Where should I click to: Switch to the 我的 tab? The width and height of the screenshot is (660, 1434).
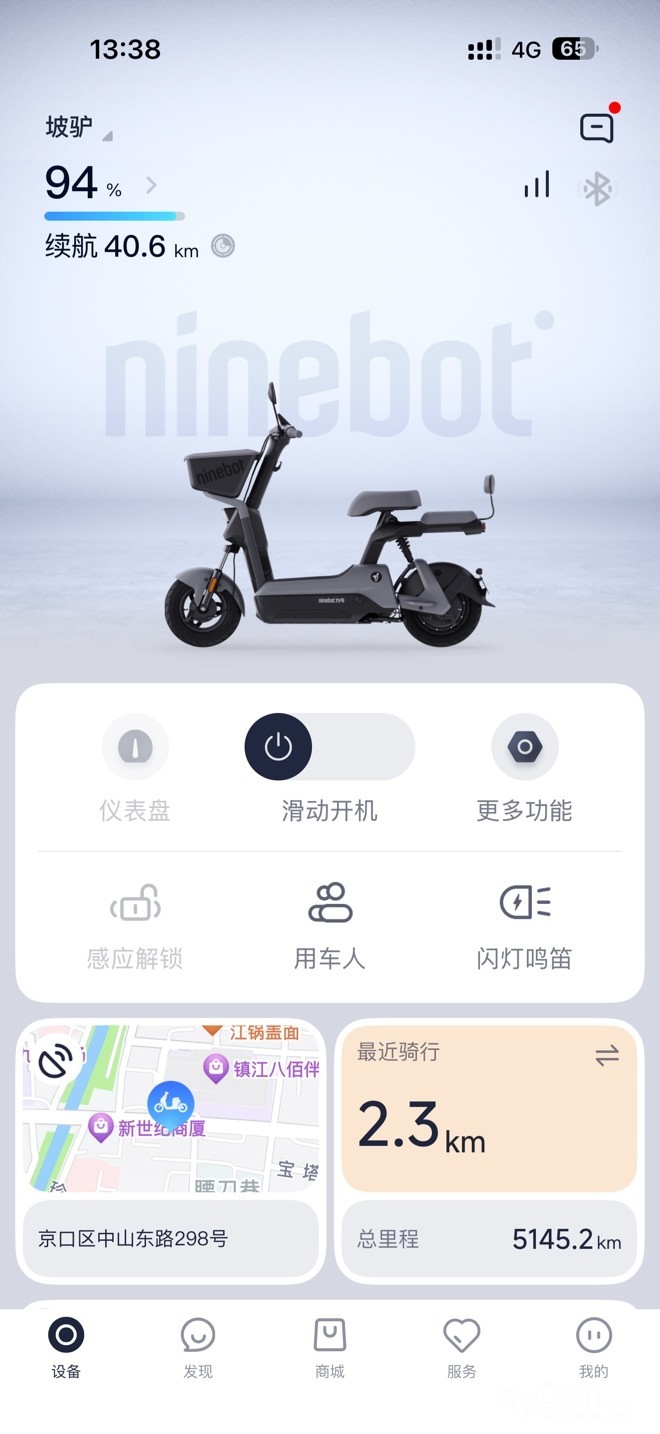coord(593,1347)
